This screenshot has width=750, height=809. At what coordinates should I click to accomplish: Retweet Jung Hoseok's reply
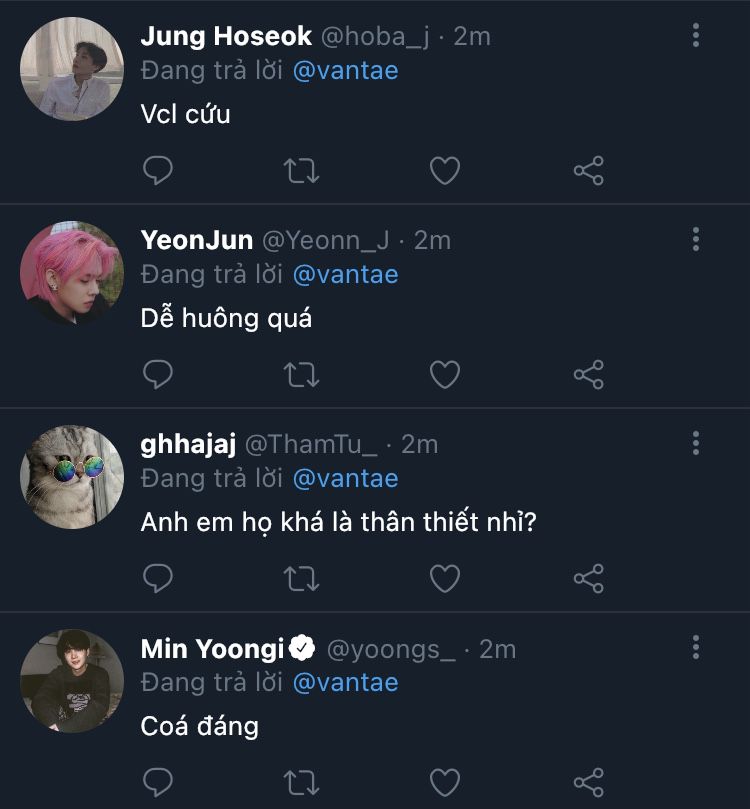pos(302,171)
